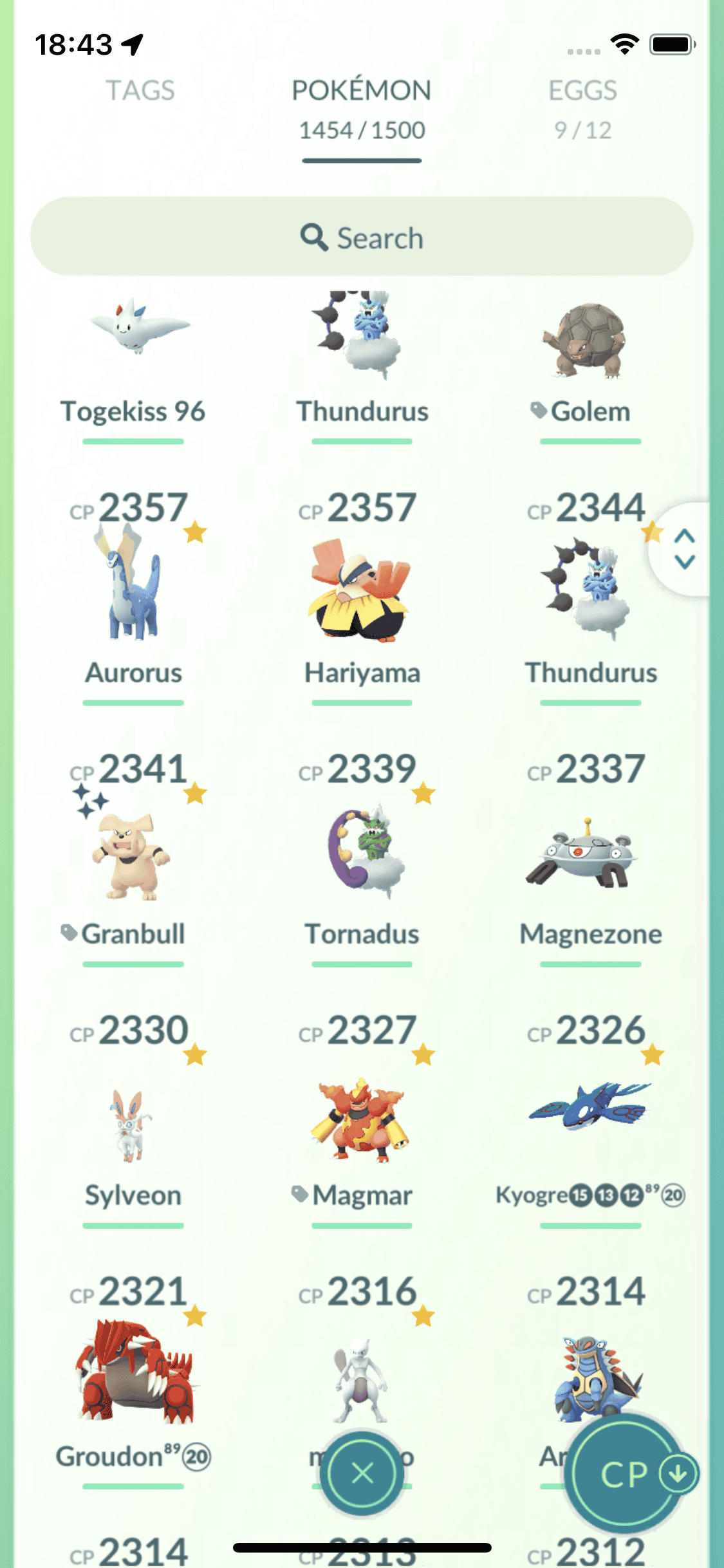Open Sylveon with CP 2330
The image size is (724, 1568).
[x=133, y=1120]
